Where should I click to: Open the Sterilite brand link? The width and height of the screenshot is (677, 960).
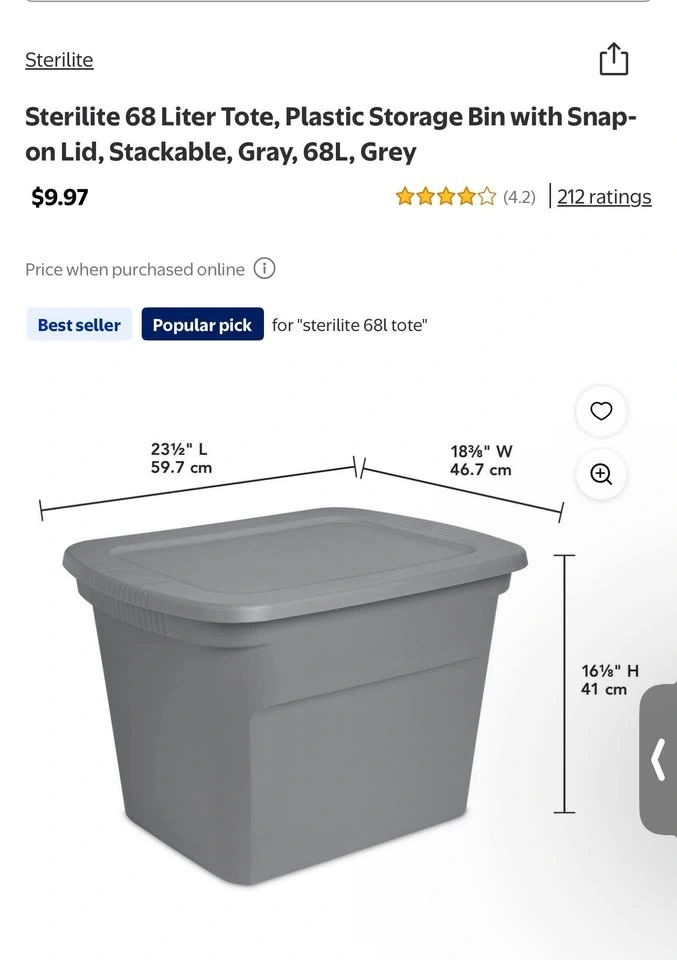(x=59, y=60)
